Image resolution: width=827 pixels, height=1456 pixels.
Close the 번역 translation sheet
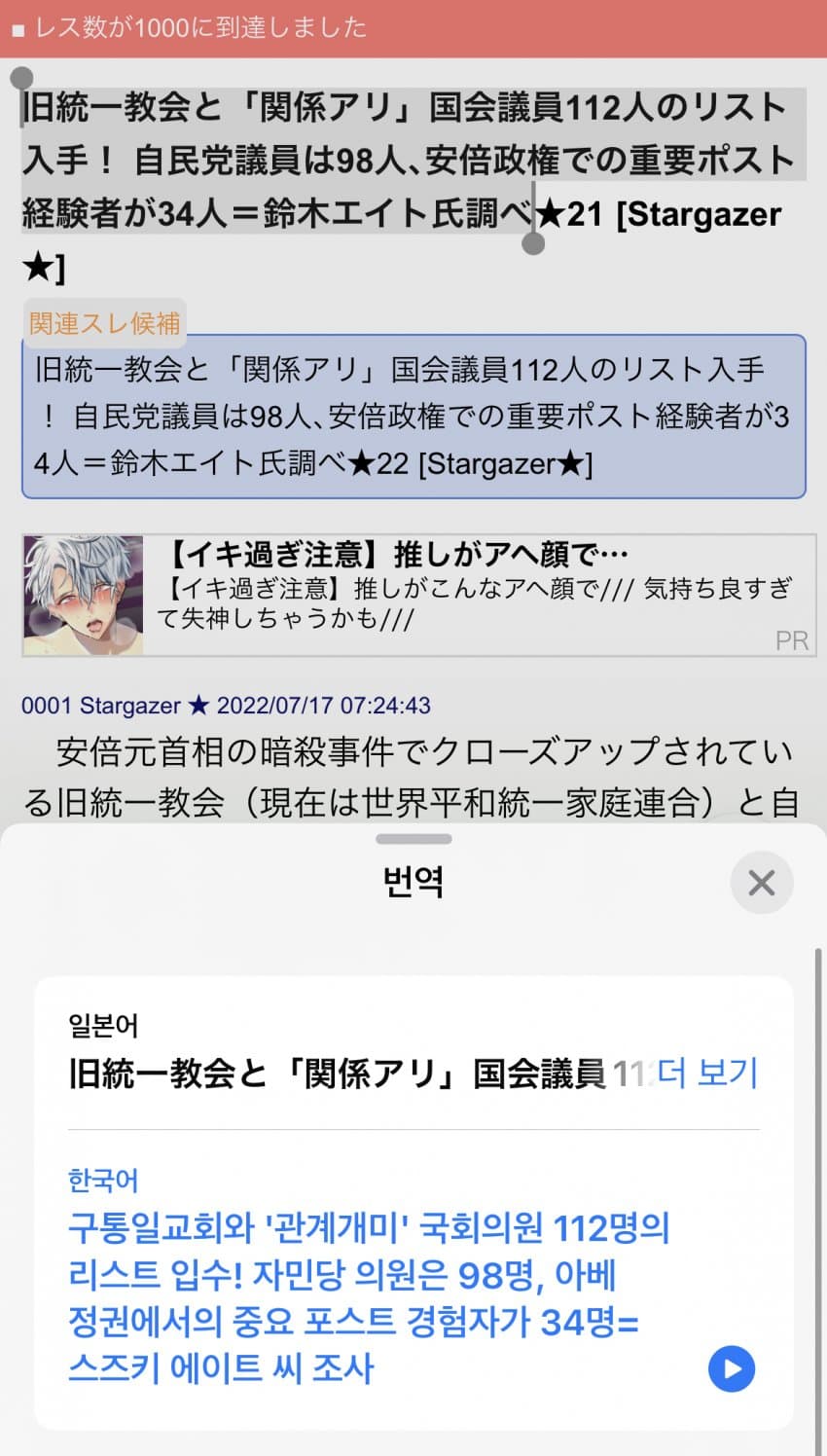(x=761, y=883)
